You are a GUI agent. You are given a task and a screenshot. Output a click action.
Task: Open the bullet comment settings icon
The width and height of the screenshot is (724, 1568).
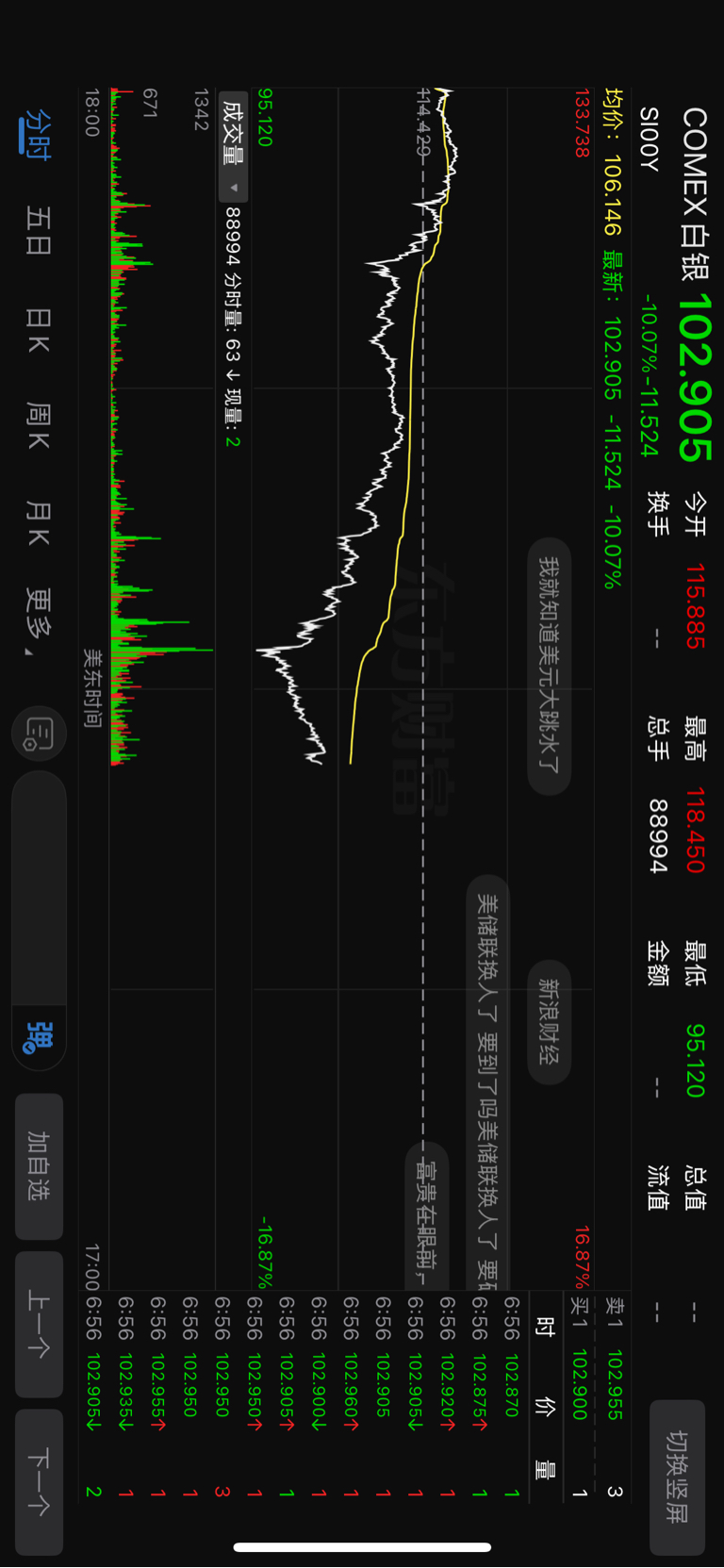point(39,733)
